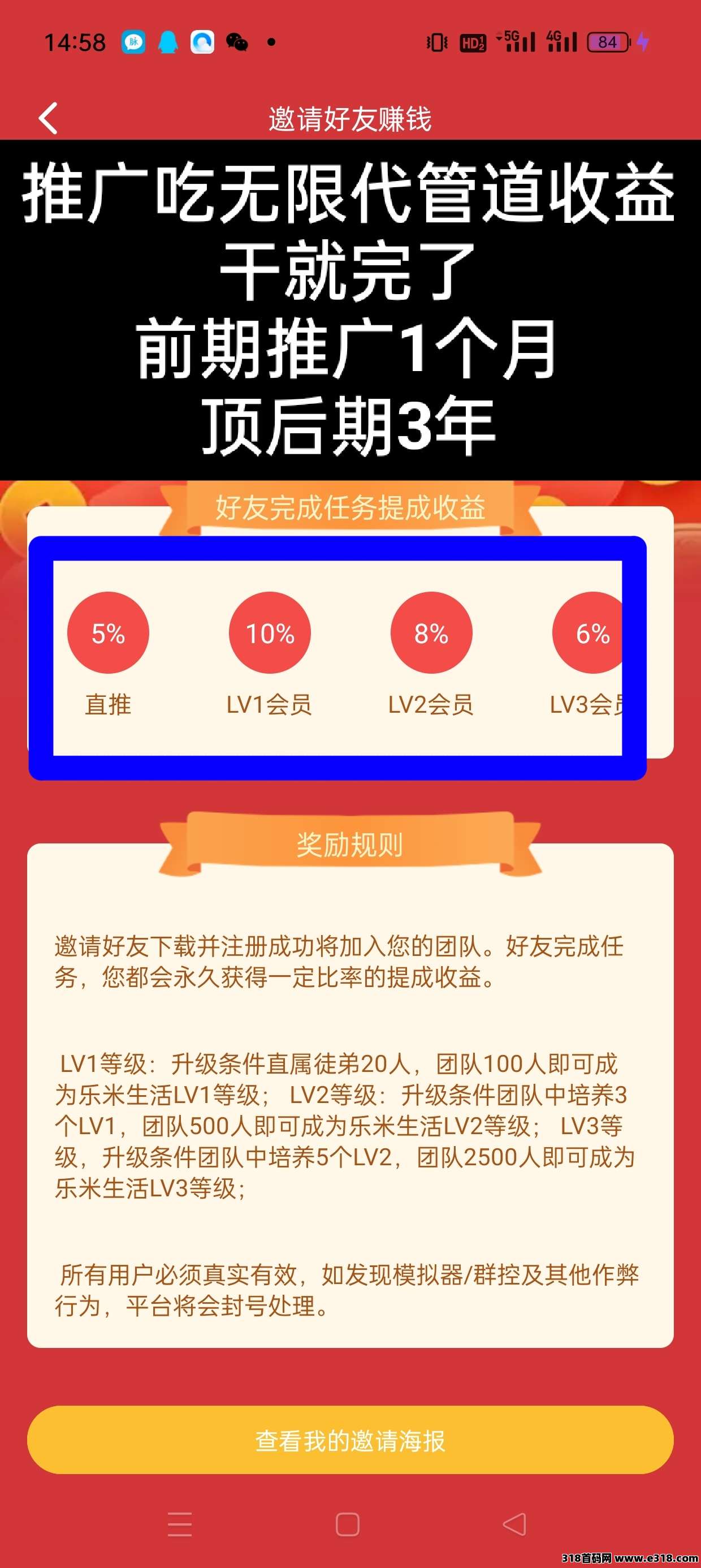Open 查看我的邀请海报
Image resolution: width=701 pixels, height=1568 pixels.
[x=350, y=1440]
